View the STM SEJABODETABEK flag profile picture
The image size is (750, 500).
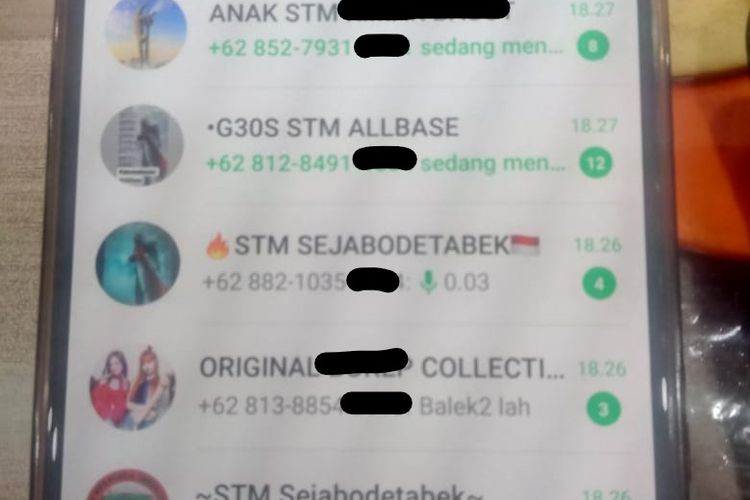tap(138, 263)
